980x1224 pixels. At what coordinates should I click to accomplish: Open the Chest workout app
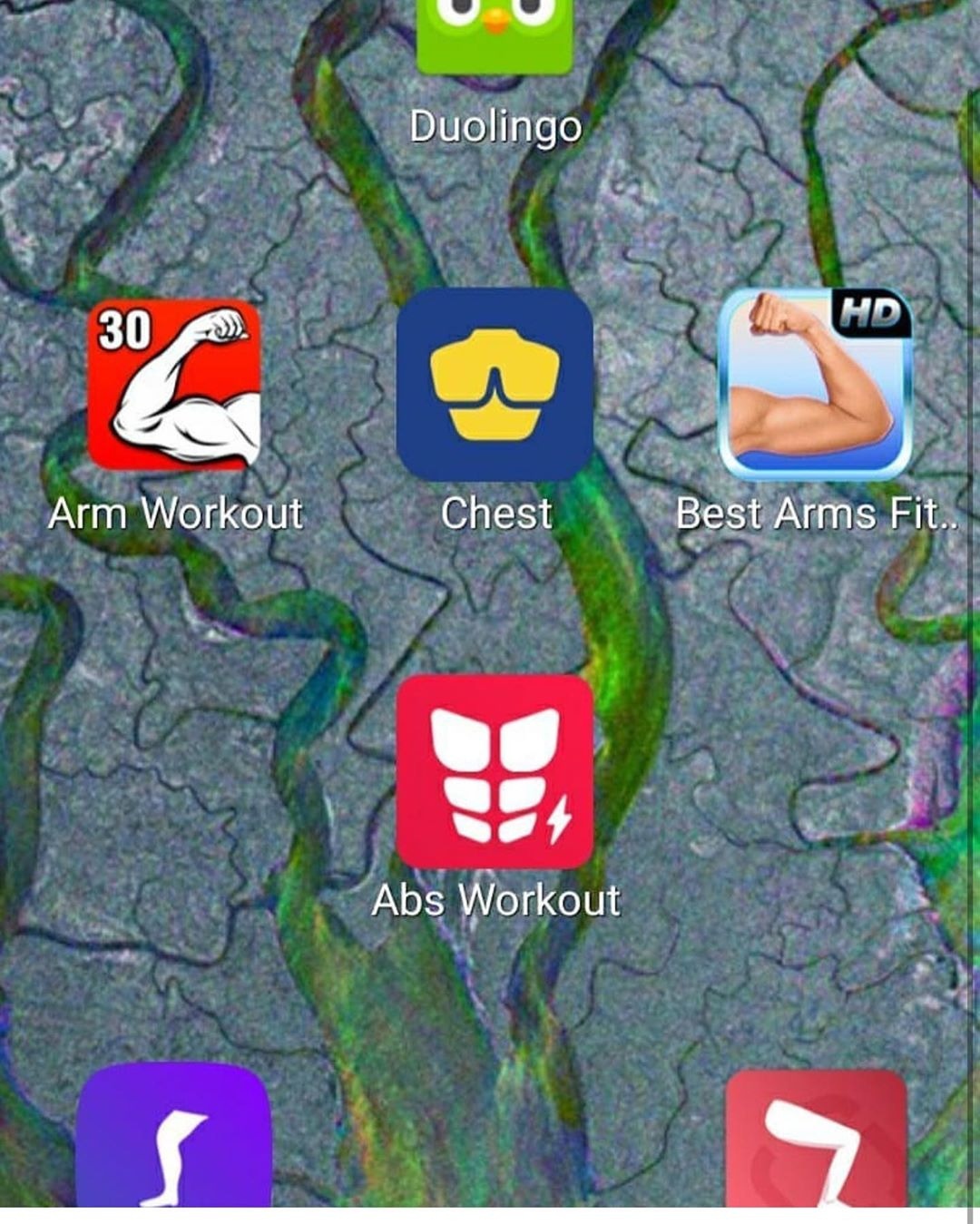495,385
